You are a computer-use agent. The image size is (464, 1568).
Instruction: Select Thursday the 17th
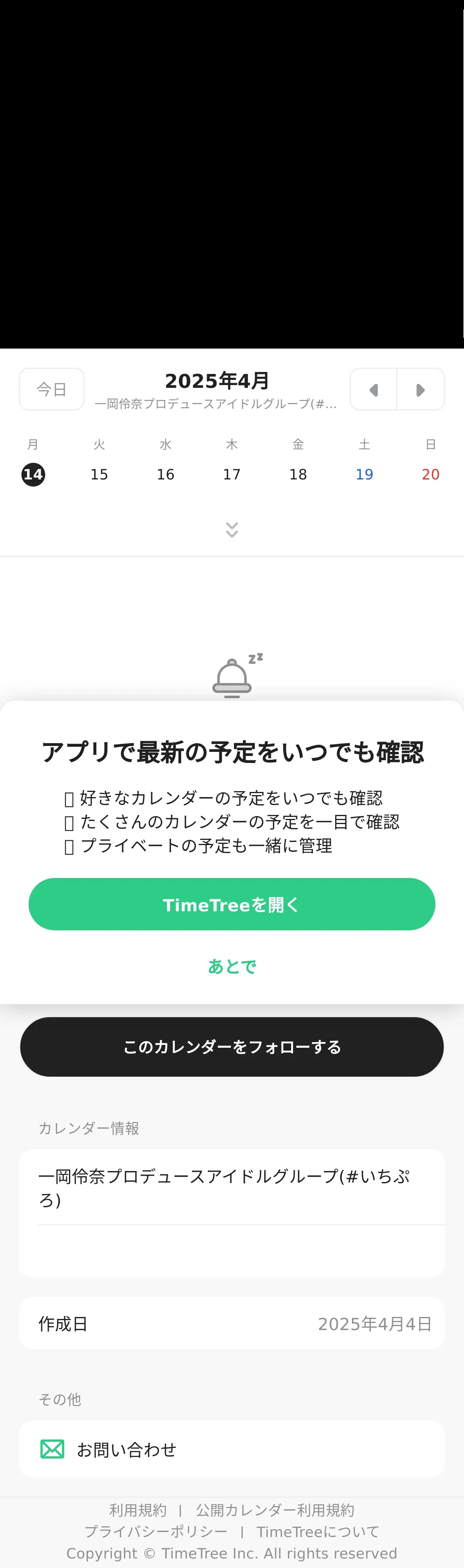tap(231, 474)
